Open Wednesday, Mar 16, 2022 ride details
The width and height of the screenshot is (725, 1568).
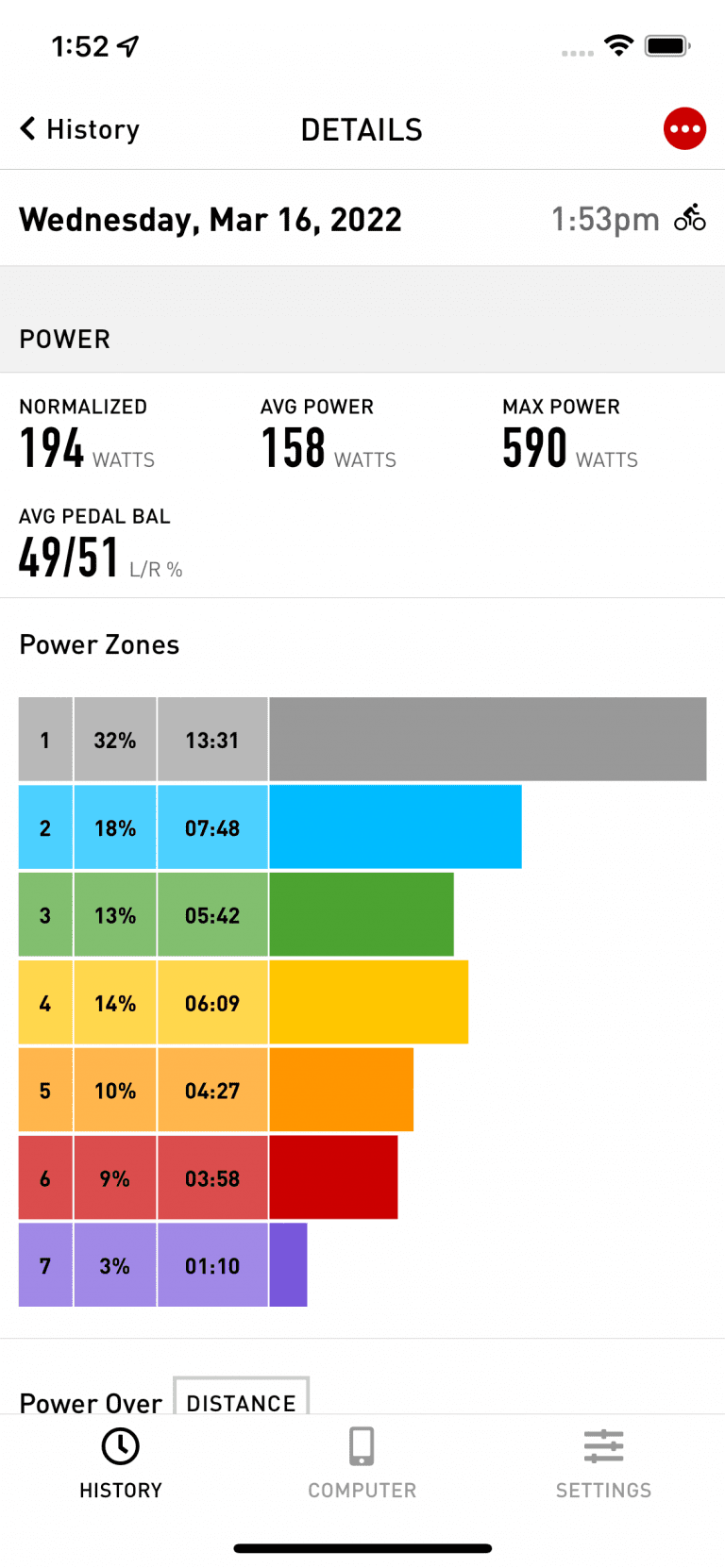pos(210,218)
